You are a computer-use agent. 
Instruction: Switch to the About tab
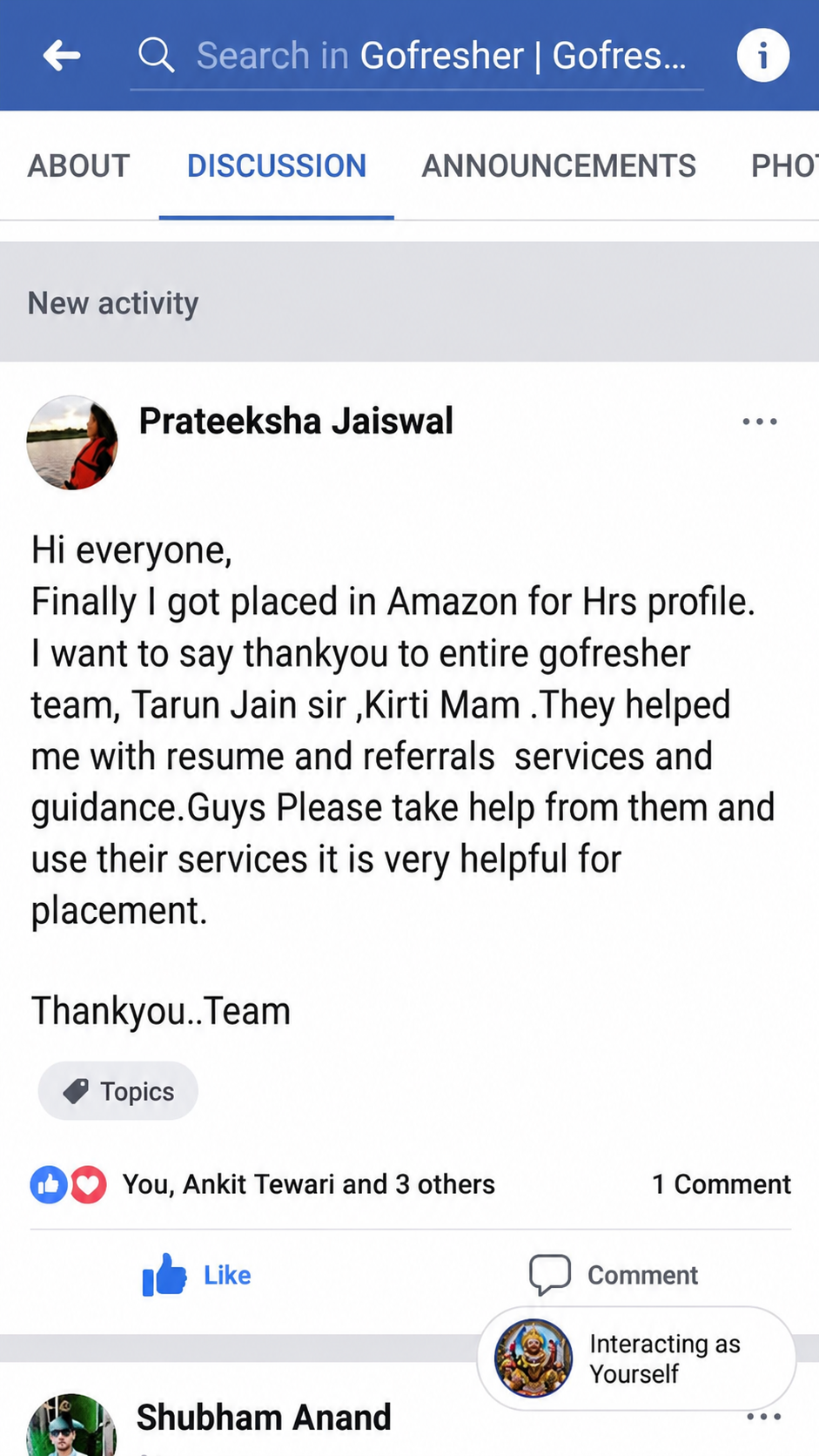coord(78,165)
